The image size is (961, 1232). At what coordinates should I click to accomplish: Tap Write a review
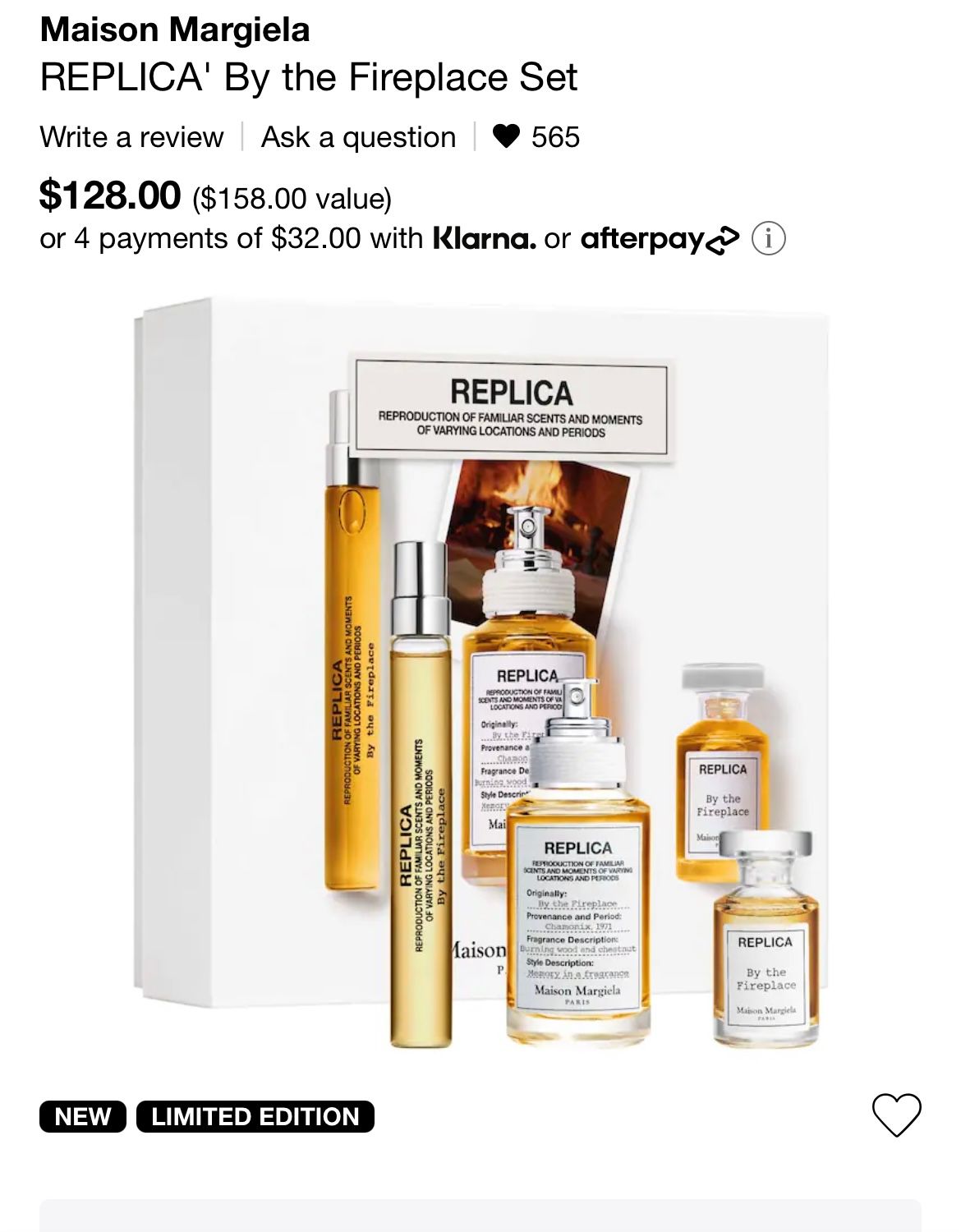point(131,136)
